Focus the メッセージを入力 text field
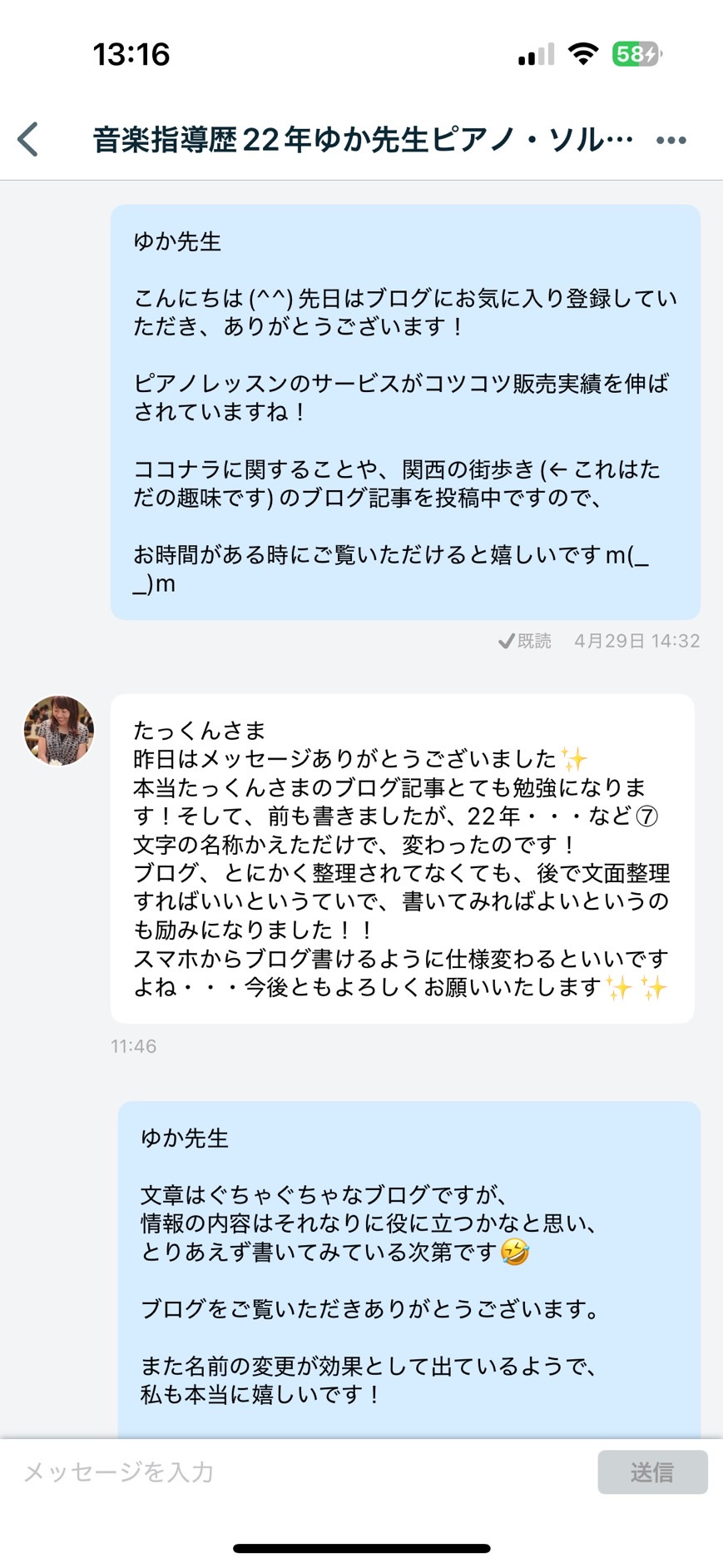Screen dimensions: 723x1568 (300, 1471)
